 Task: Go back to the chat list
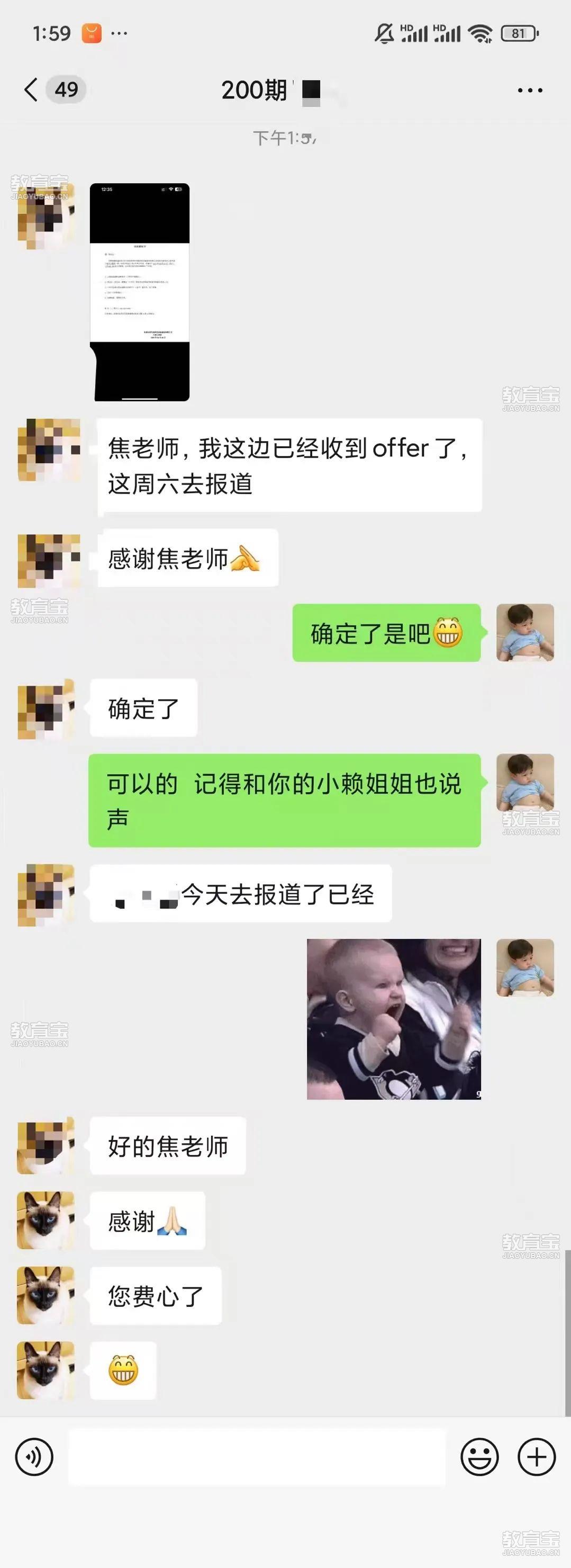(x=32, y=90)
